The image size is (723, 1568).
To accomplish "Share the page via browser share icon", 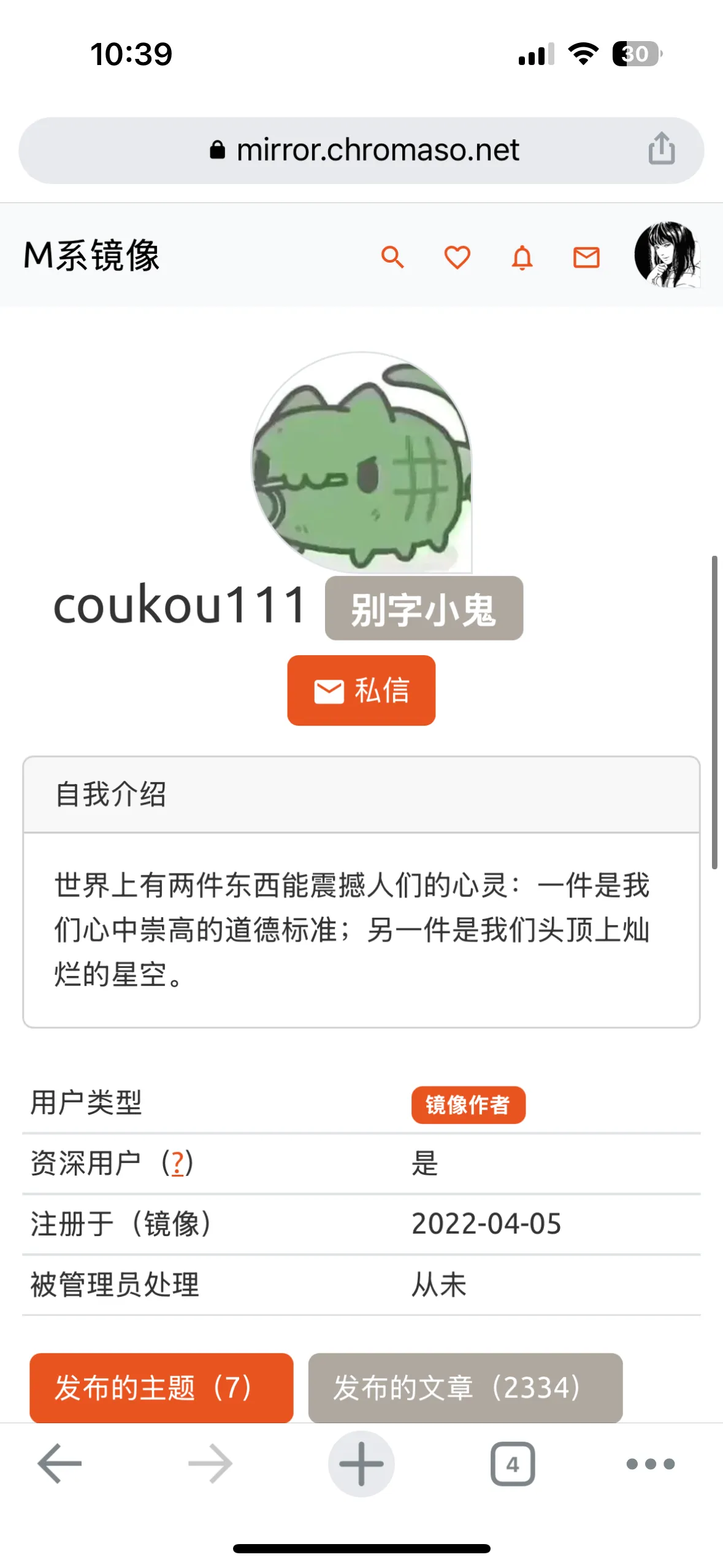I will pos(662,149).
